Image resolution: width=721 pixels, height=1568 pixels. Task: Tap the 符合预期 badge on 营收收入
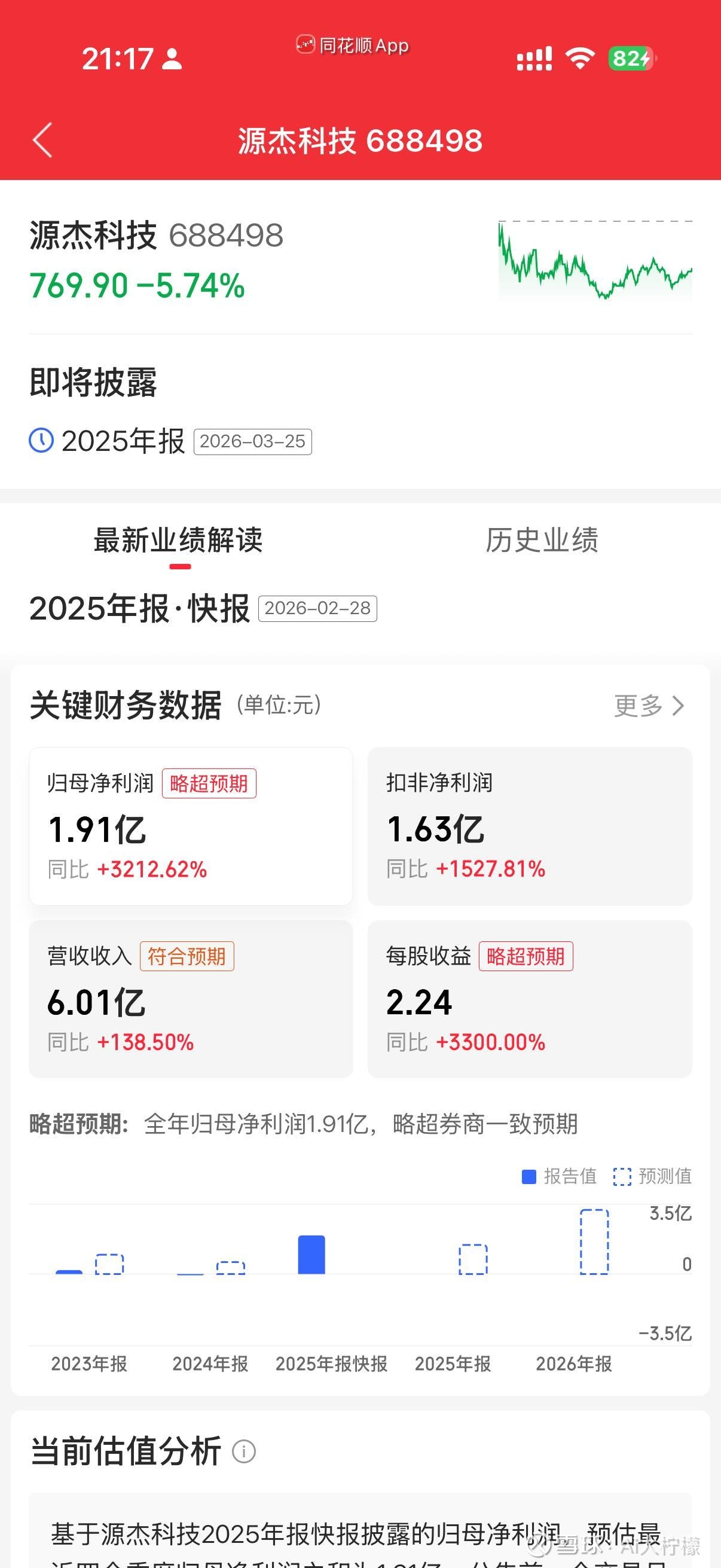pyautogui.click(x=188, y=956)
